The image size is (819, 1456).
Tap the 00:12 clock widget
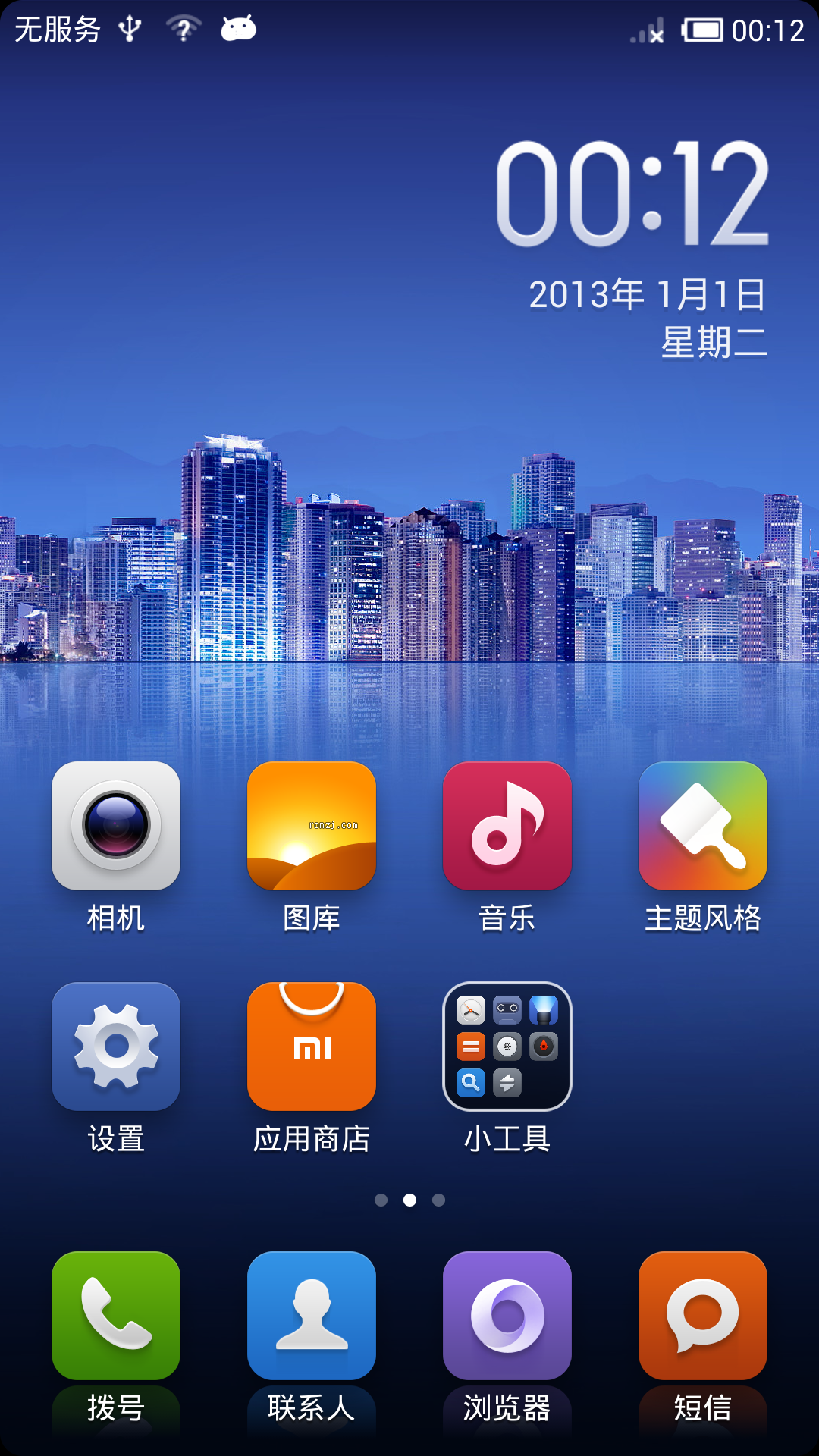(633, 193)
